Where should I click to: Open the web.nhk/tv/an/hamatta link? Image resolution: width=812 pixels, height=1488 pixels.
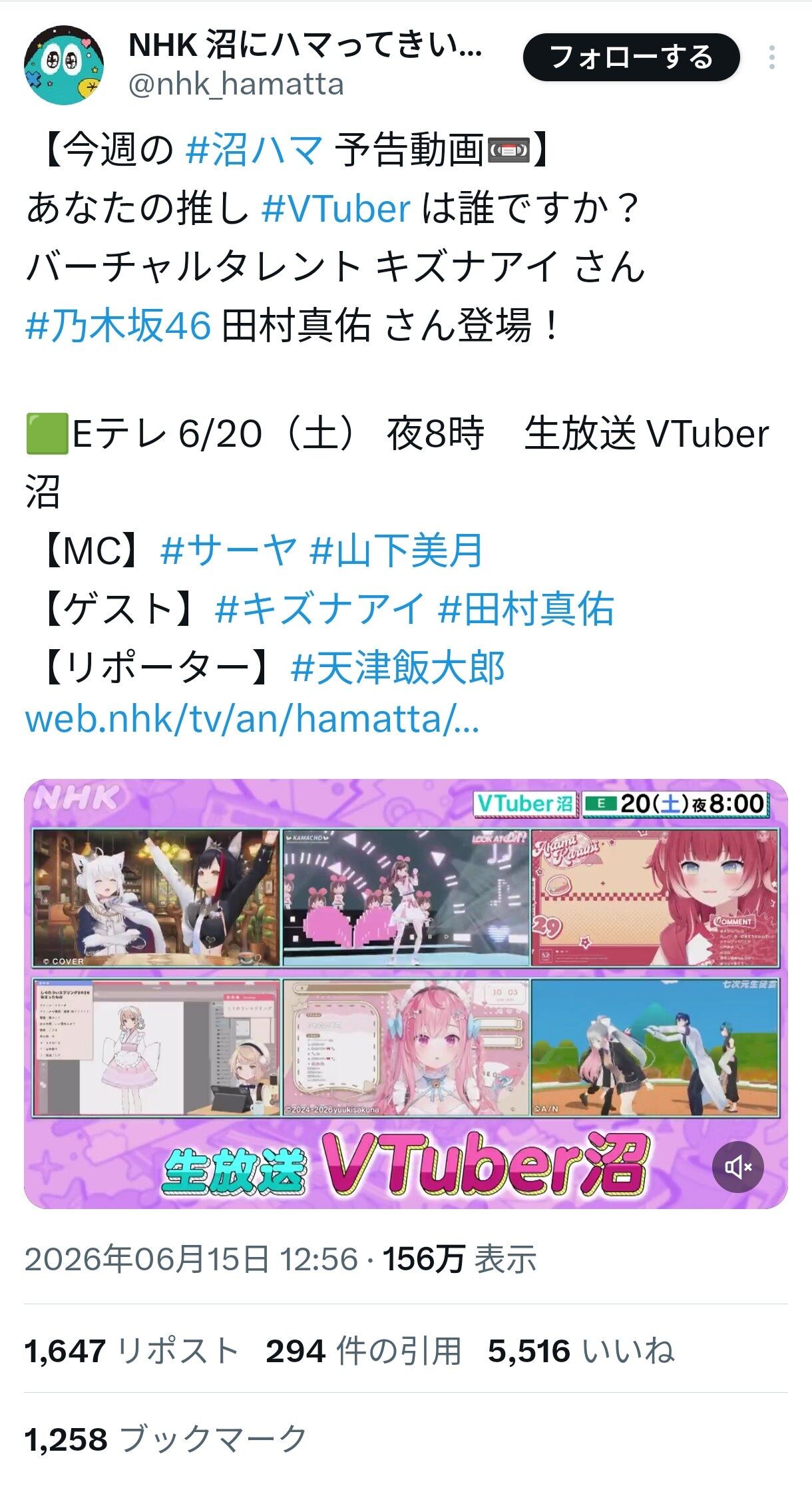(x=252, y=720)
